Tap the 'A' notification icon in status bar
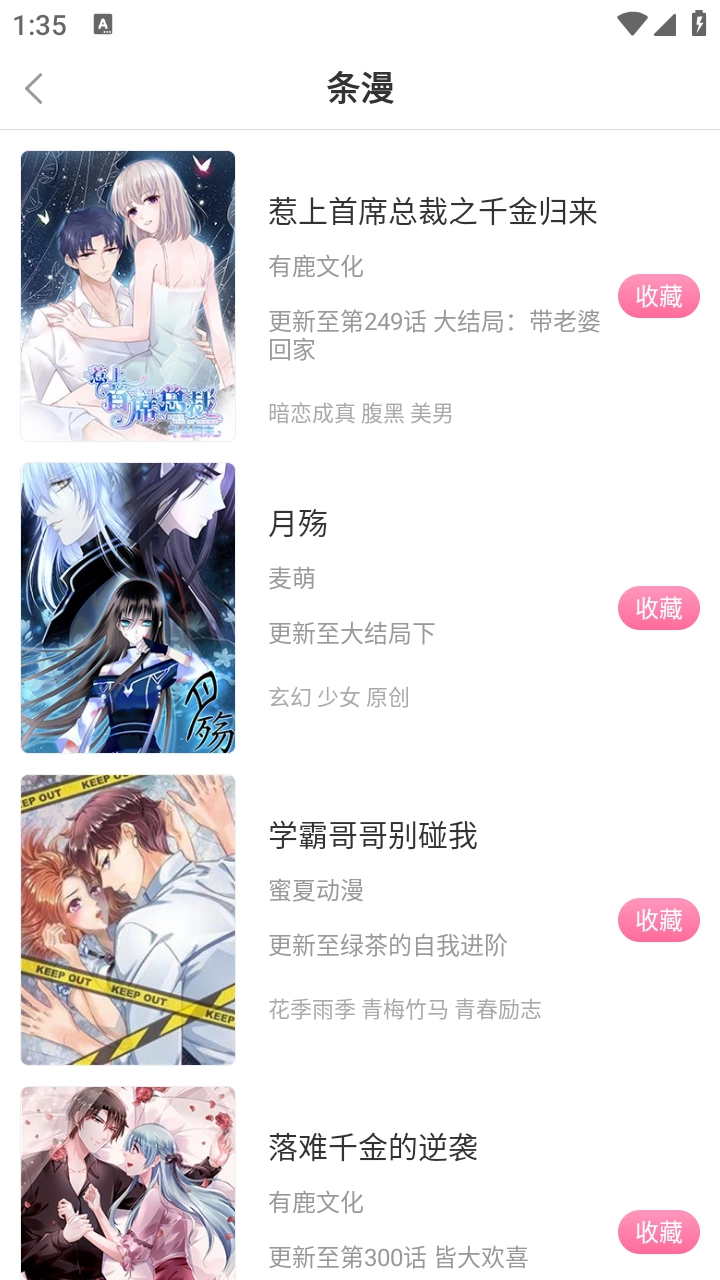Screen dimensions: 720x1280 pos(103,24)
